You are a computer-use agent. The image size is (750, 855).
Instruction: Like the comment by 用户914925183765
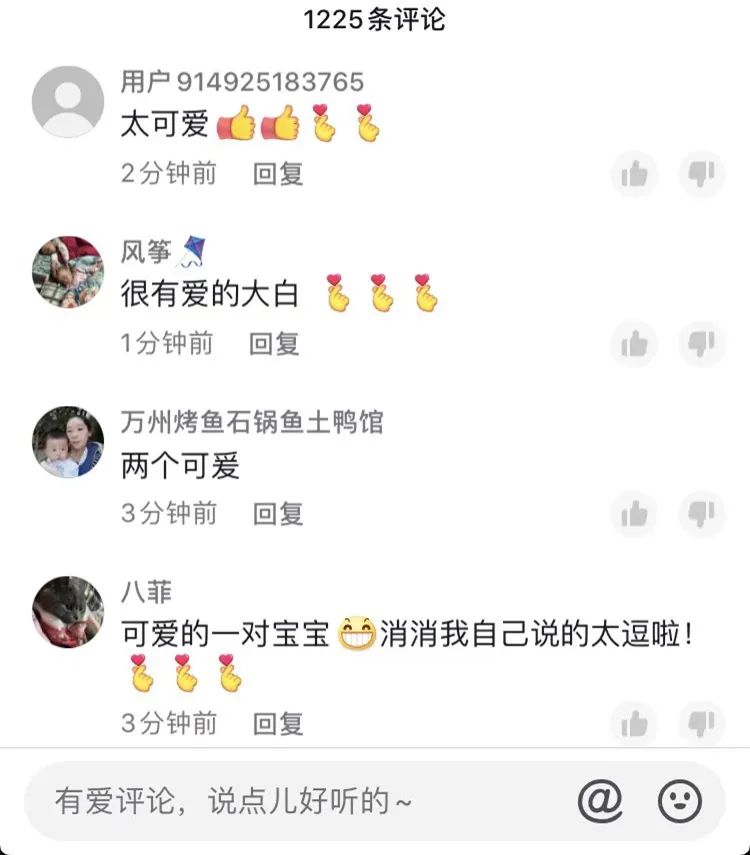[x=634, y=175]
